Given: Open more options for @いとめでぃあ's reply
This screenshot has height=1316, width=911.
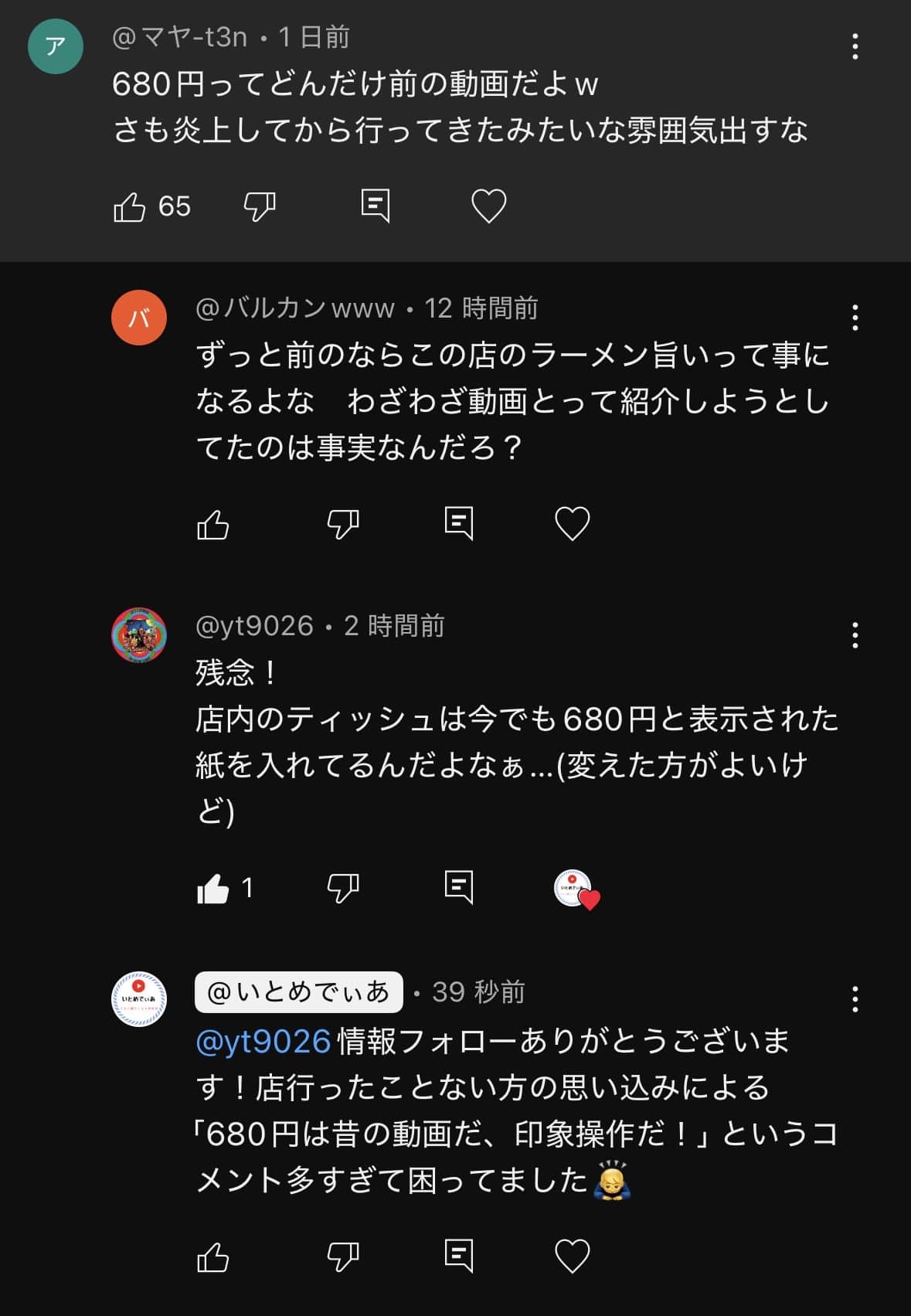Looking at the screenshot, I should coord(855,999).
